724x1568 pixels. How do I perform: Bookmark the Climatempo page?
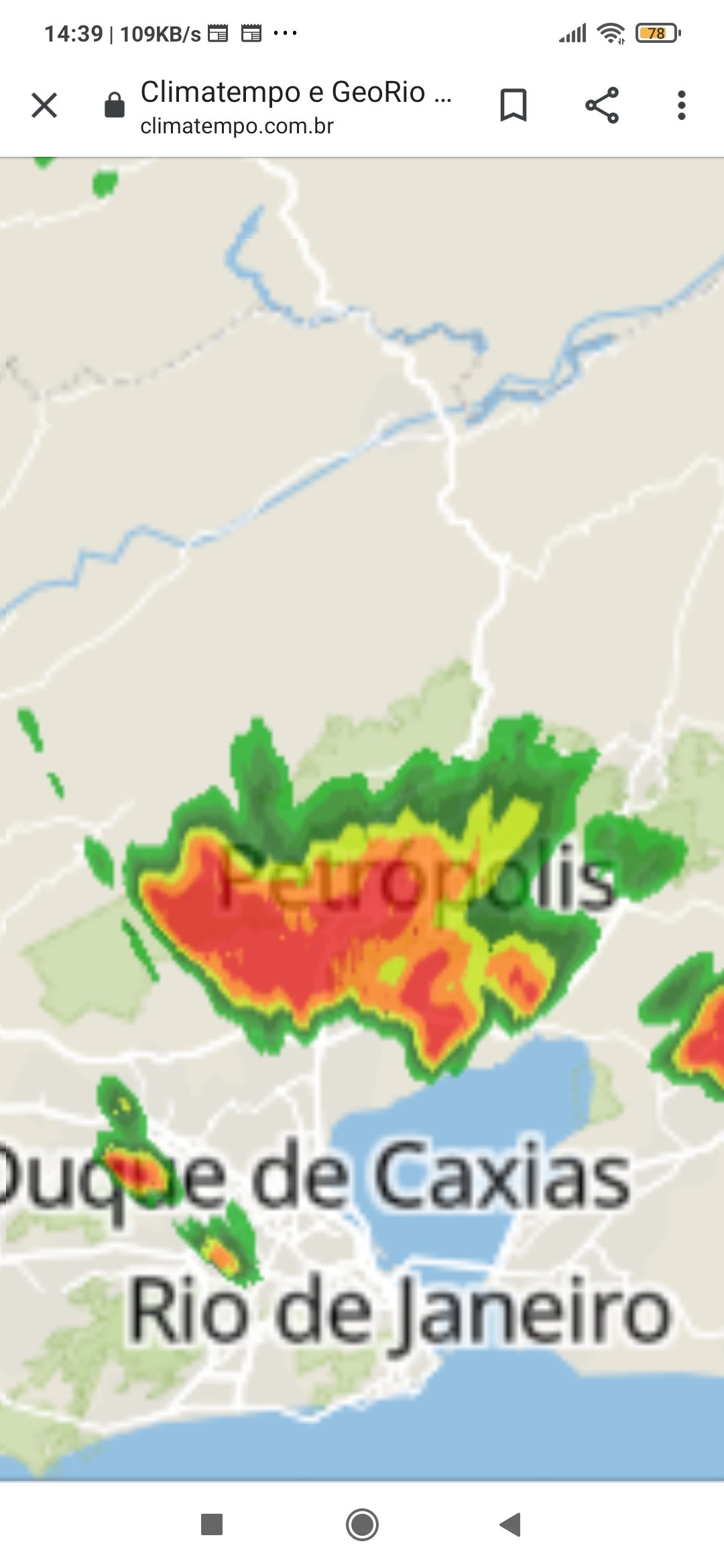coord(514,105)
